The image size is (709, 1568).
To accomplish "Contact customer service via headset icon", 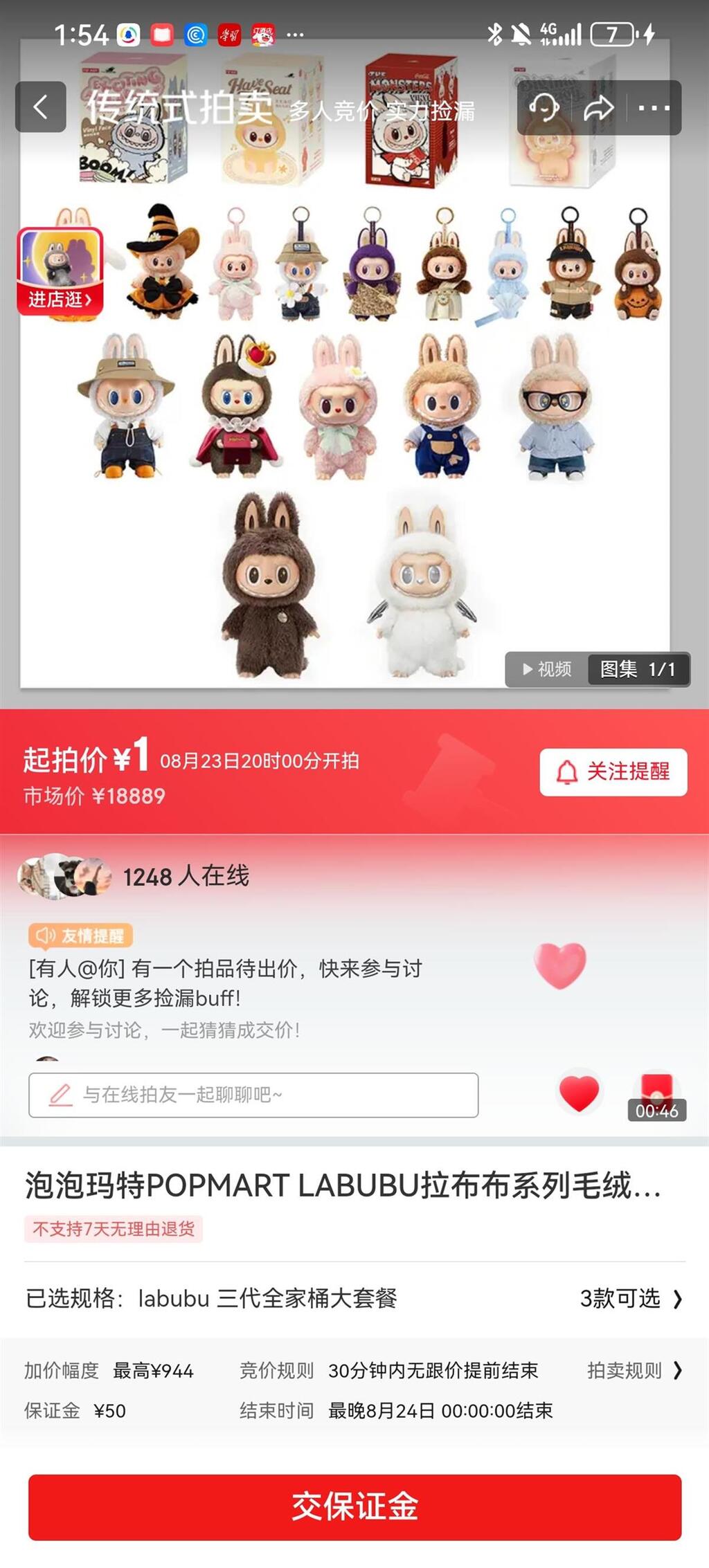I will pyautogui.click(x=544, y=108).
